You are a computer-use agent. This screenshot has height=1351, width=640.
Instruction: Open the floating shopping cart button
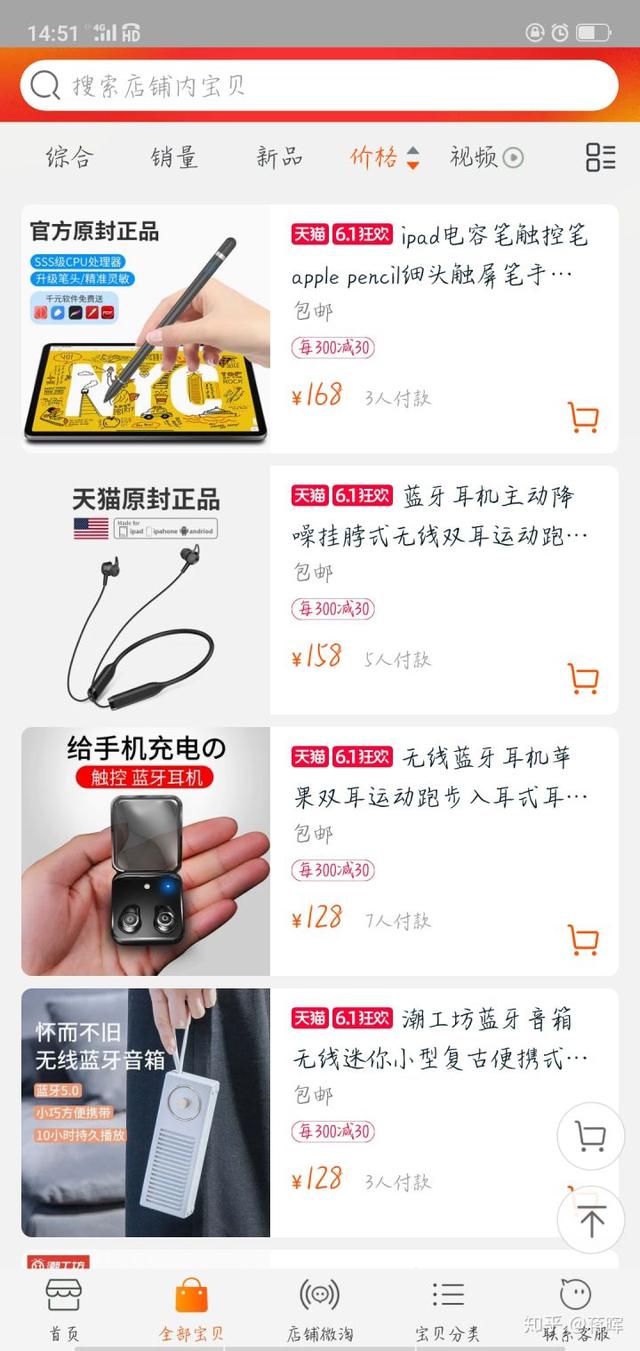[591, 1136]
